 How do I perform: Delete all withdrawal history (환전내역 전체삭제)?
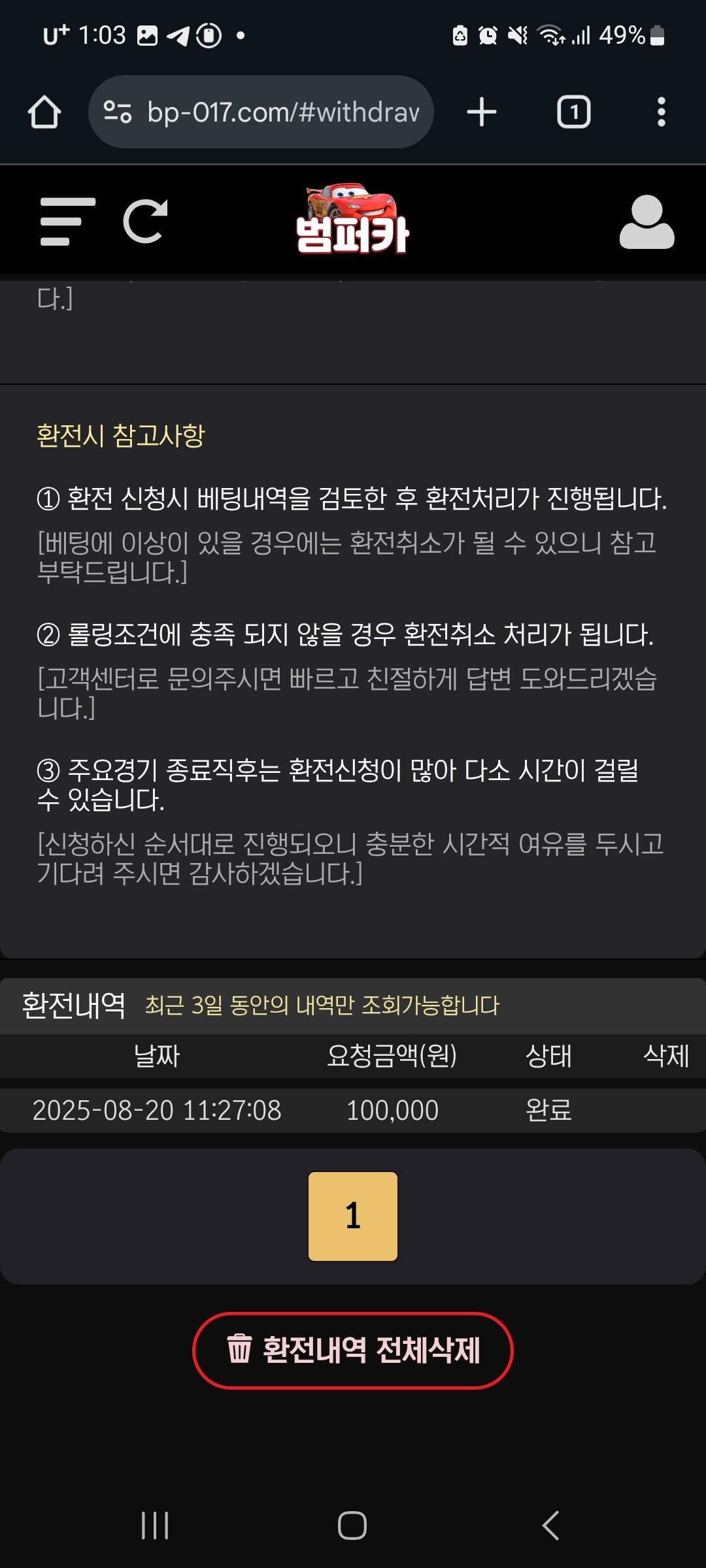coord(353,1350)
